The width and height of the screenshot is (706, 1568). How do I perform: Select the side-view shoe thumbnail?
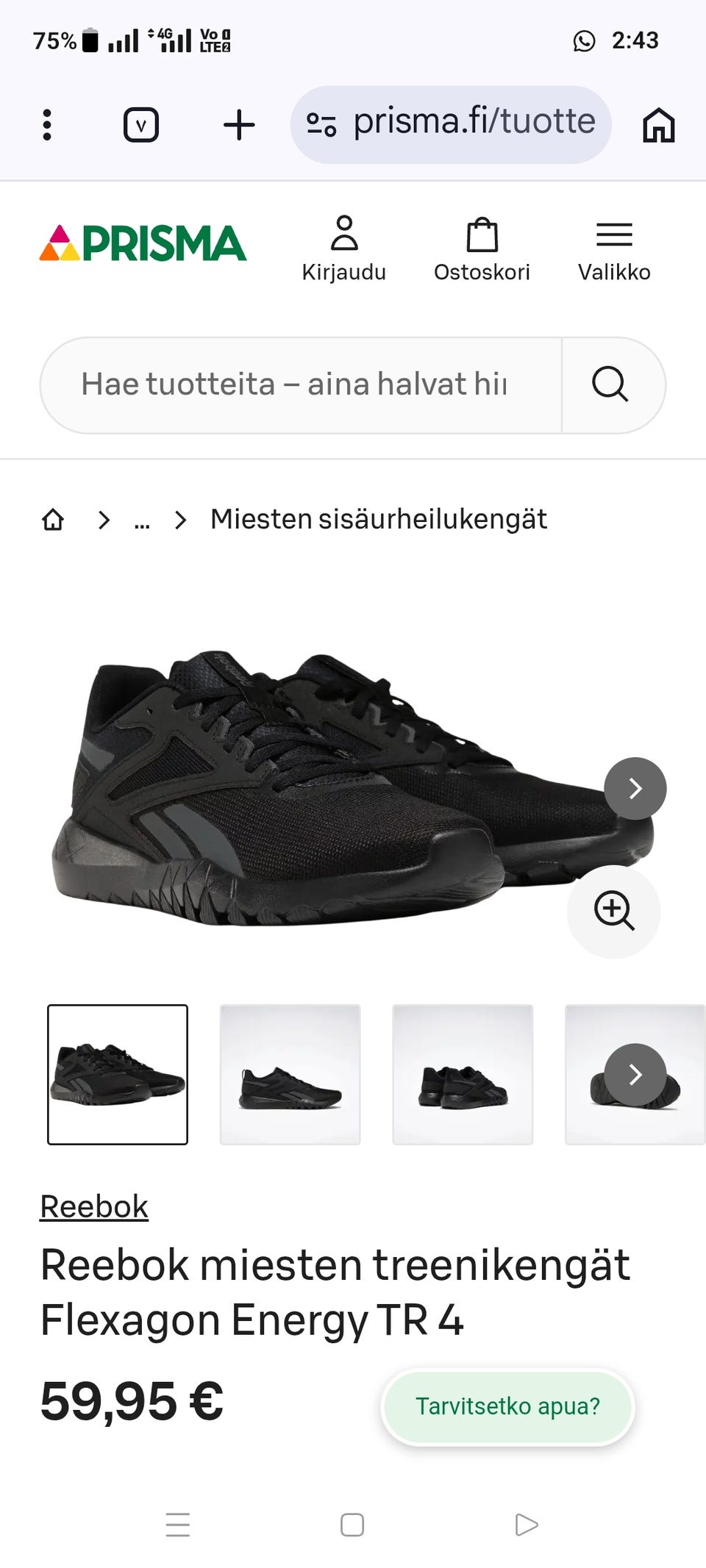click(290, 1074)
